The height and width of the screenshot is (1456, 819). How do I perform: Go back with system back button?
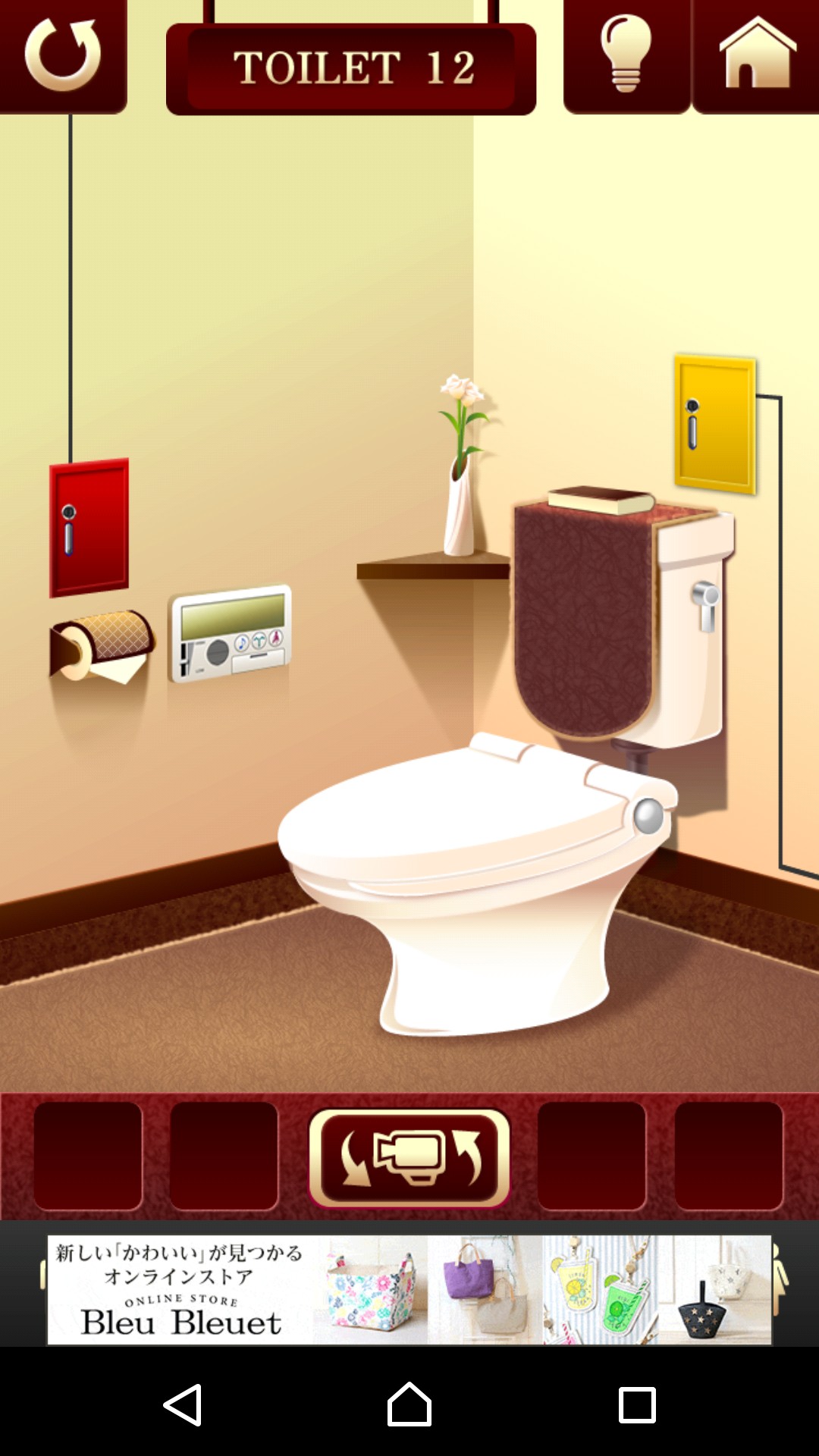[183, 1404]
